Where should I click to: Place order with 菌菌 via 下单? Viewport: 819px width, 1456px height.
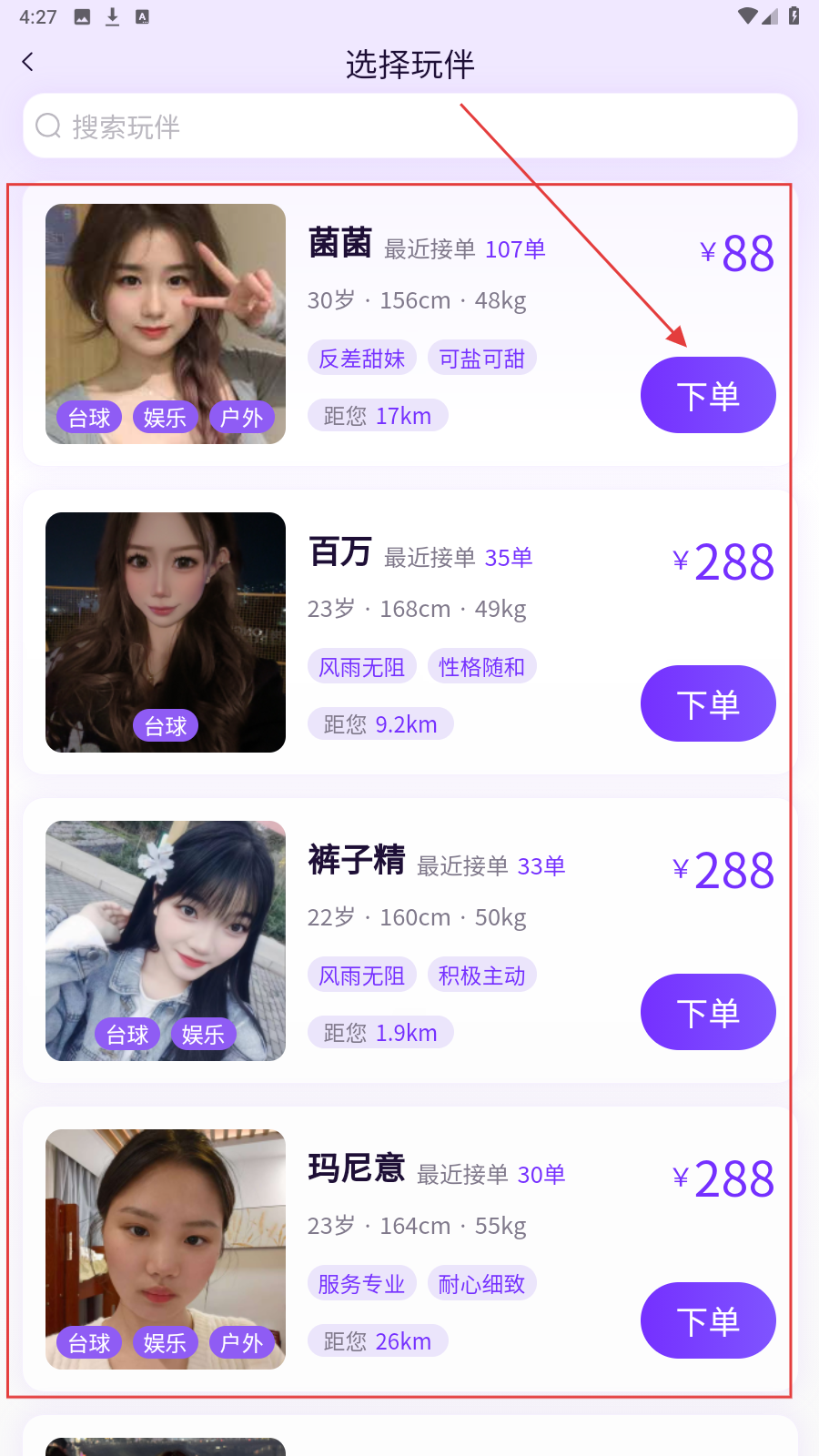click(x=707, y=396)
